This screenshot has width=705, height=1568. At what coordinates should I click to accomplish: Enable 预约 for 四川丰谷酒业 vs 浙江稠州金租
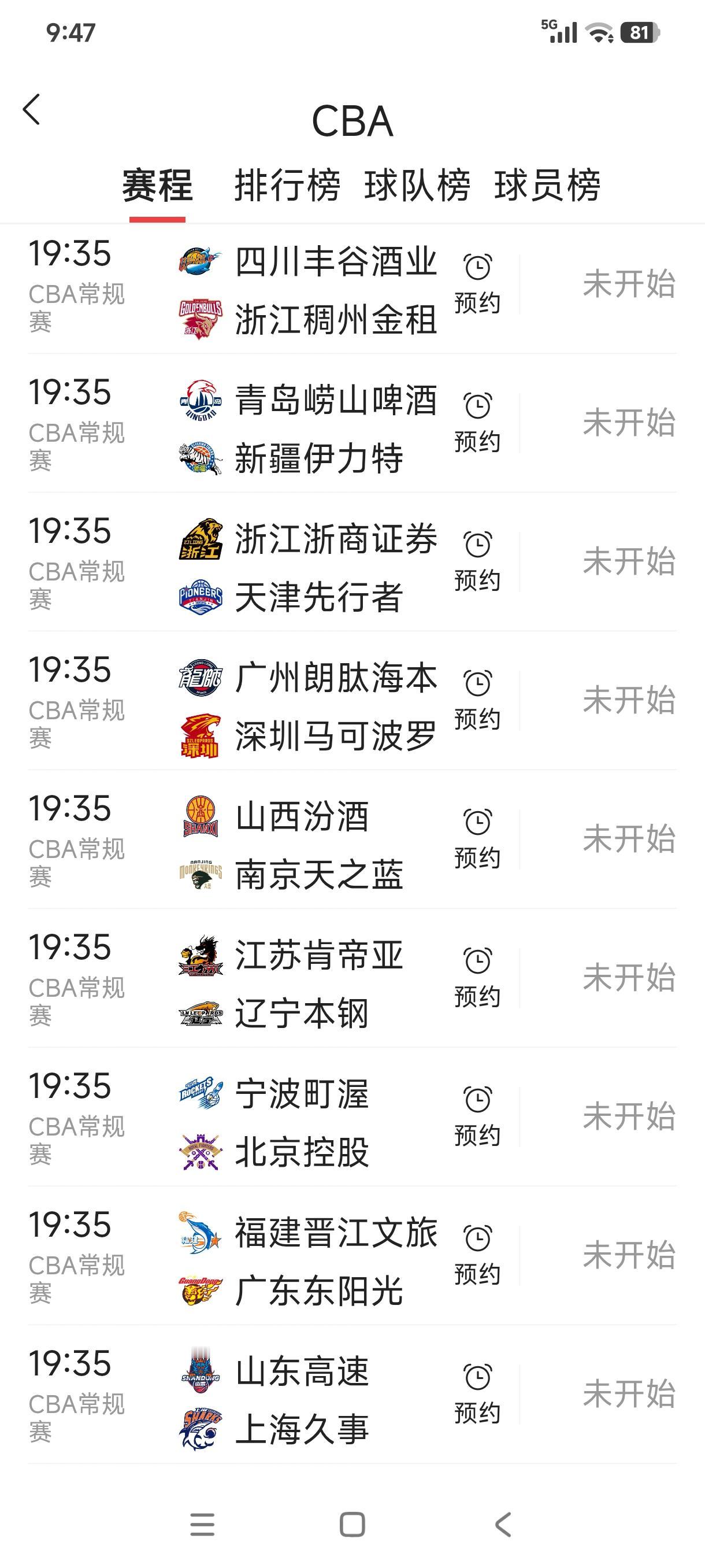click(x=477, y=283)
